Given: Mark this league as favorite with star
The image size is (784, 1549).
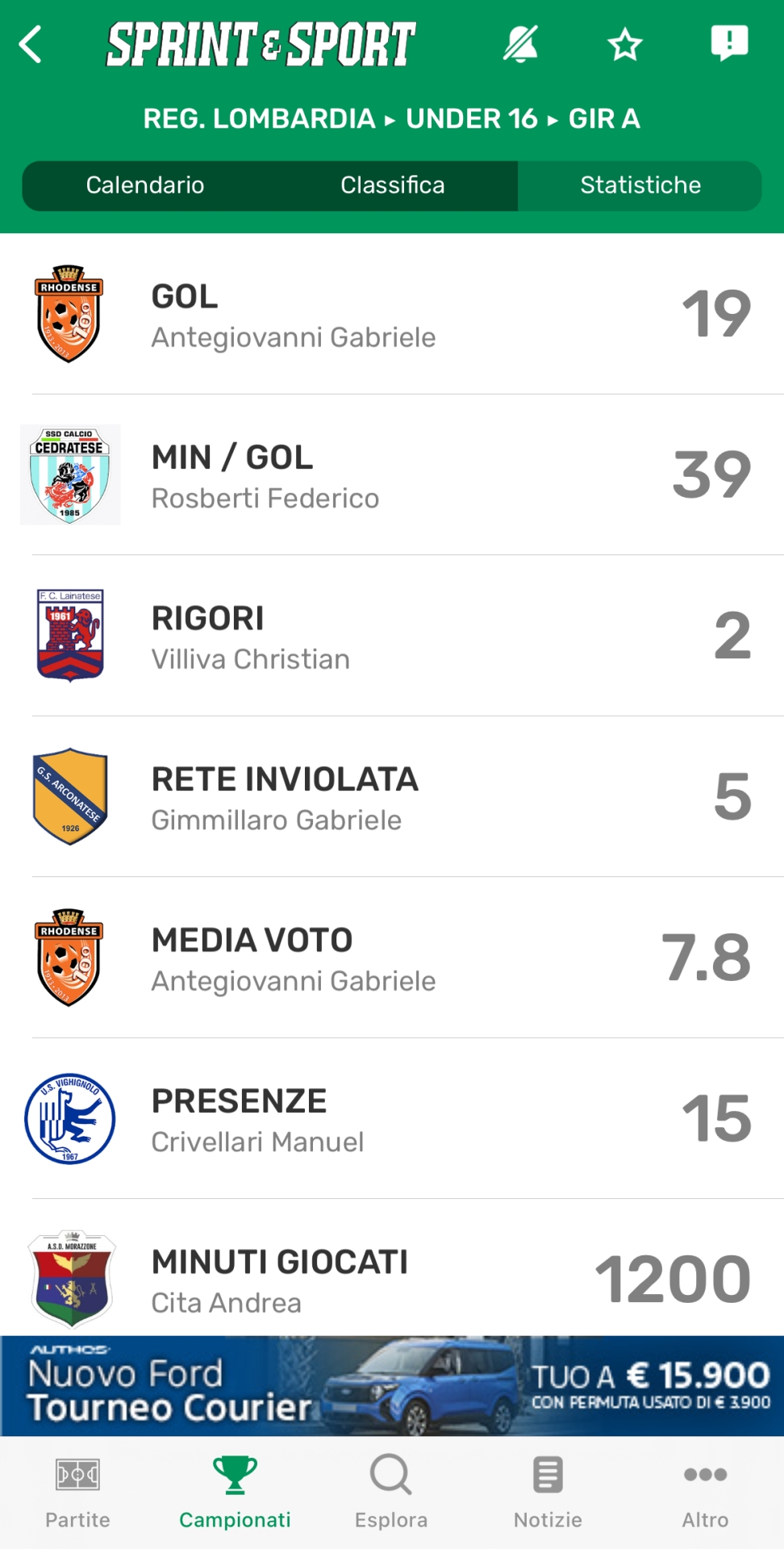Looking at the screenshot, I should pyautogui.click(x=625, y=44).
